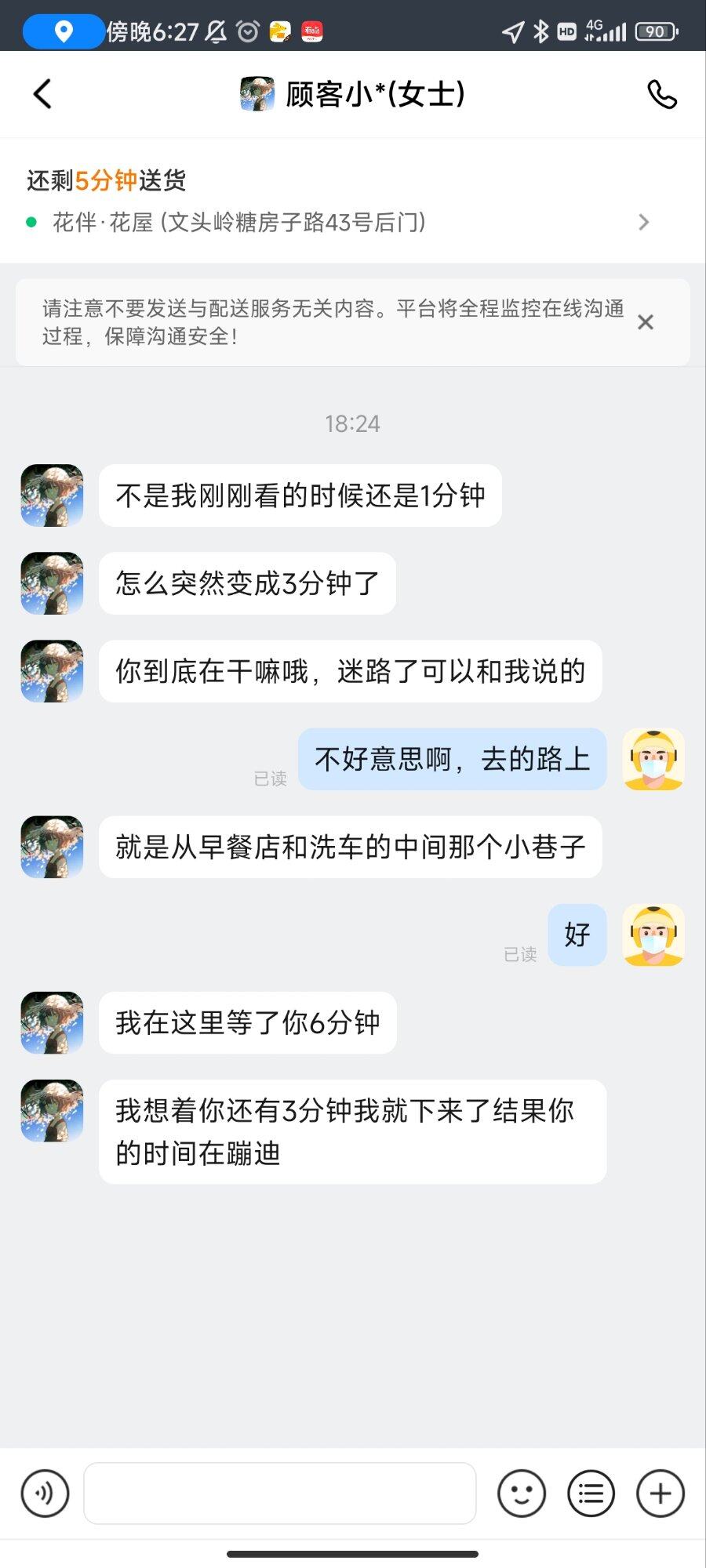706x1568 pixels.
Task: Open the emoji picker
Action: [521, 1494]
